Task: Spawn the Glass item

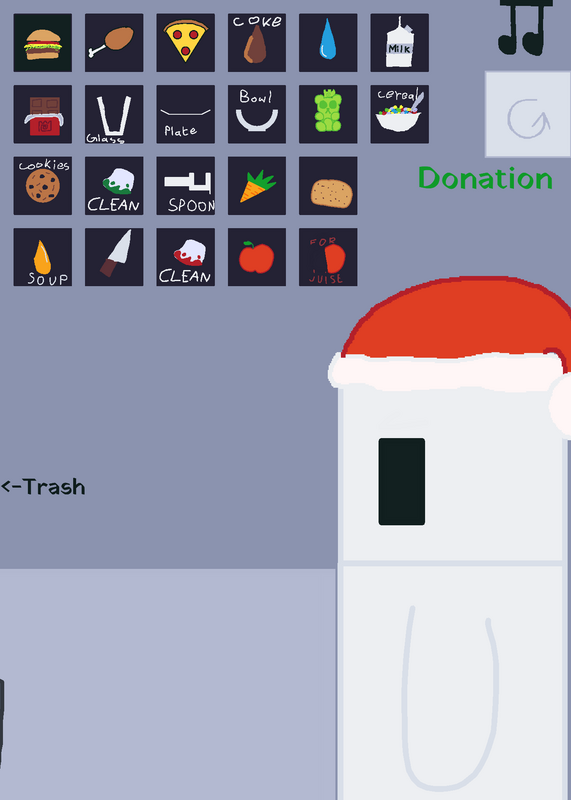Action: 114,114
